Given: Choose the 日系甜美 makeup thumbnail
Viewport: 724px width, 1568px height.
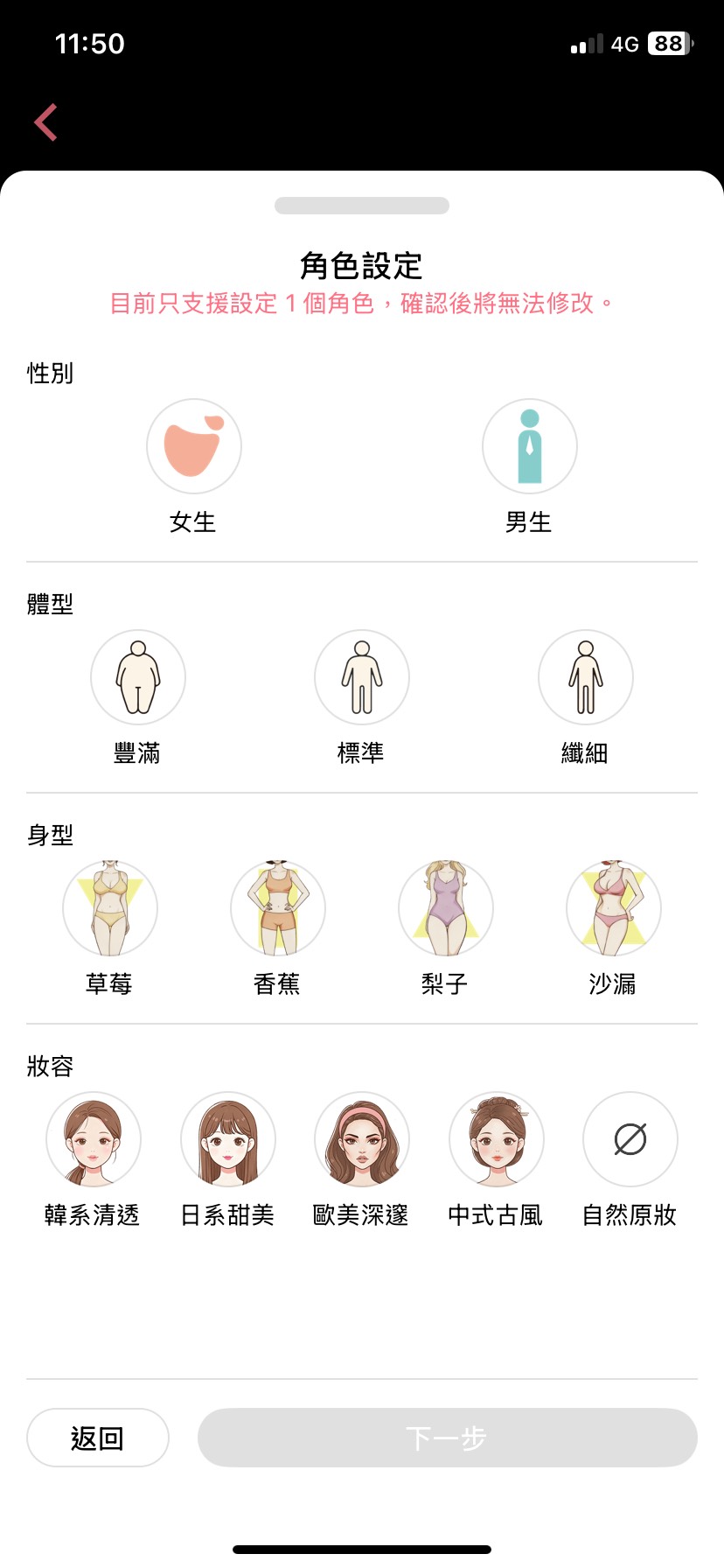Looking at the screenshot, I should click(227, 1139).
